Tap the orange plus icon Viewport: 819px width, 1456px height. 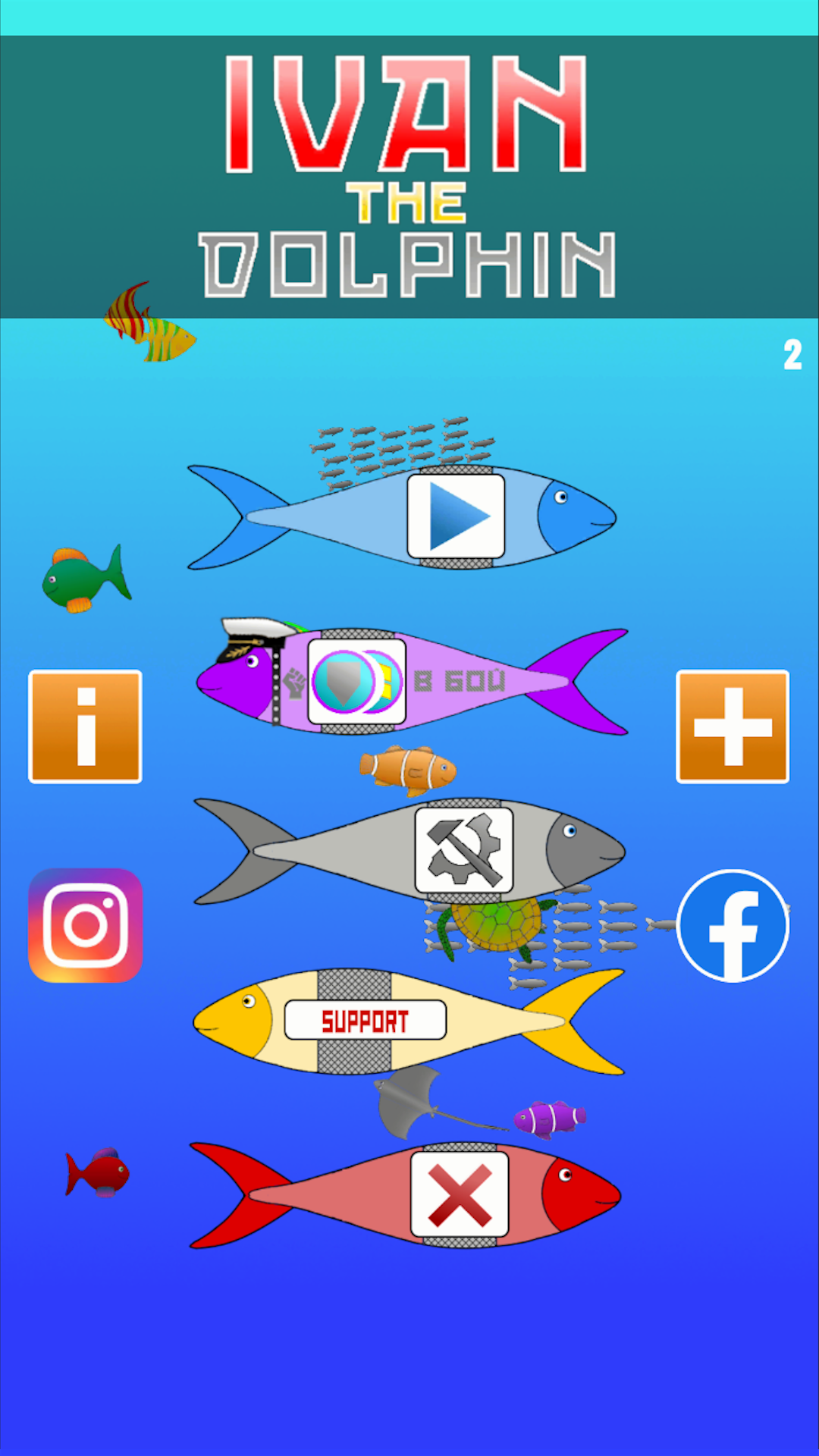tap(731, 726)
